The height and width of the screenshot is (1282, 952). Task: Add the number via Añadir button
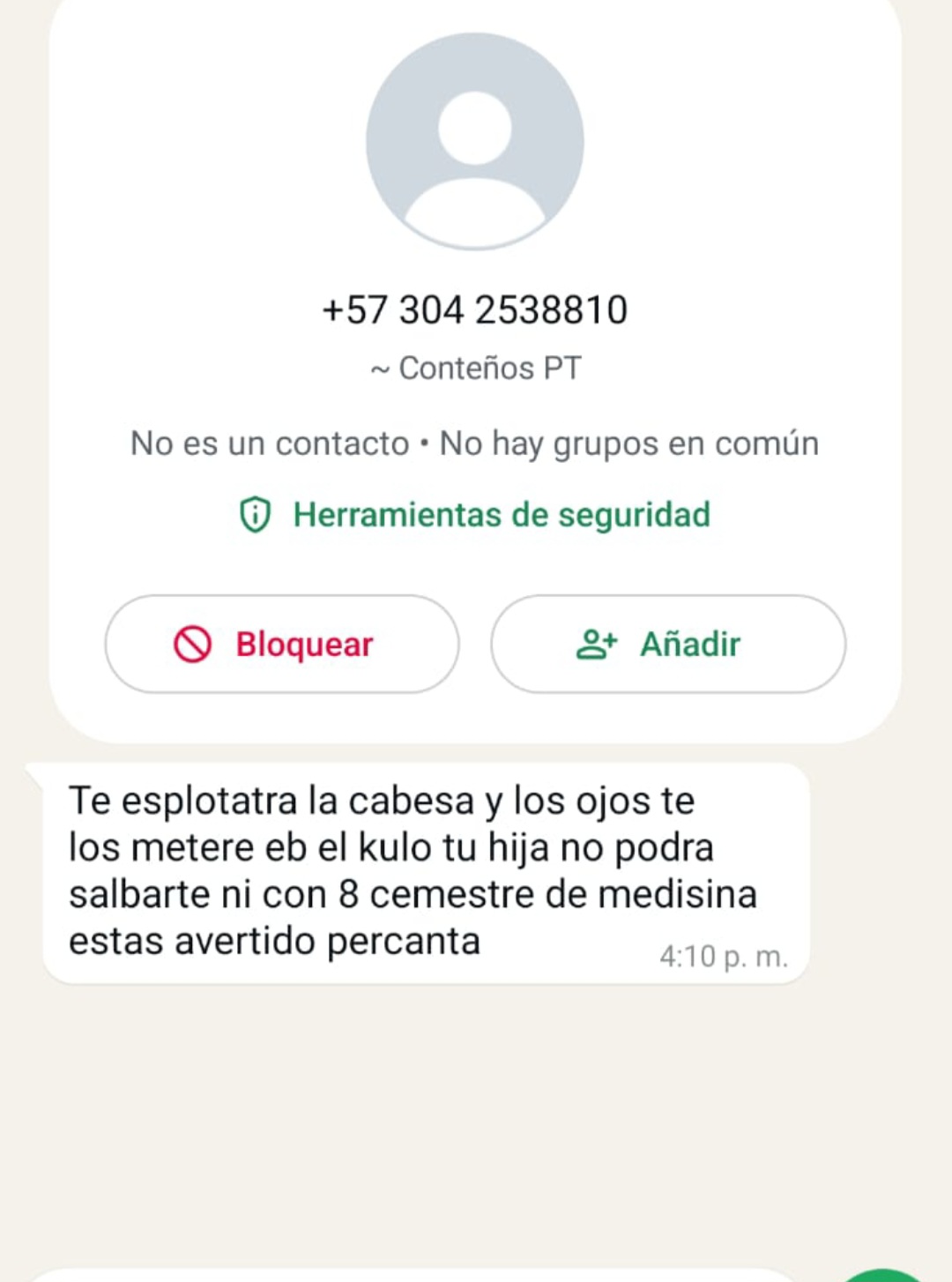[667, 644]
